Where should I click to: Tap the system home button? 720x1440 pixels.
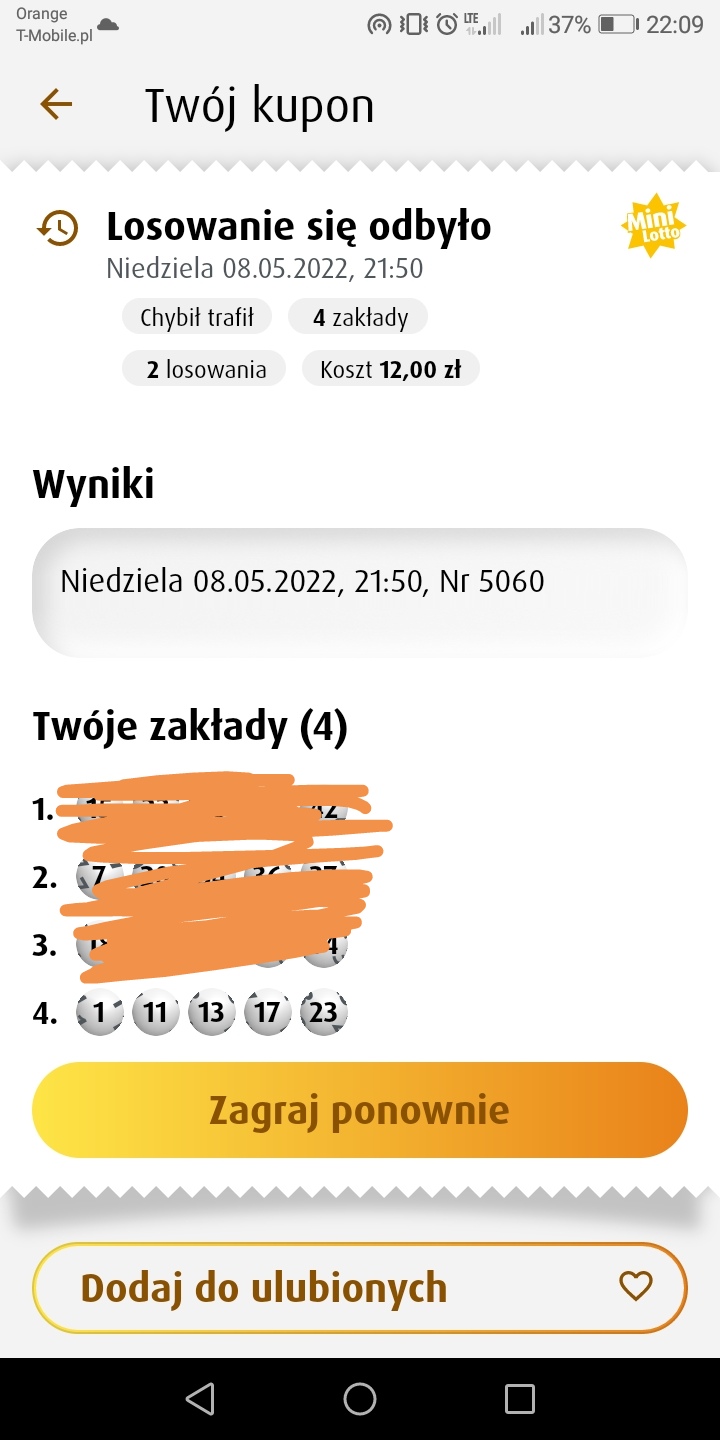(x=360, y=1399)
